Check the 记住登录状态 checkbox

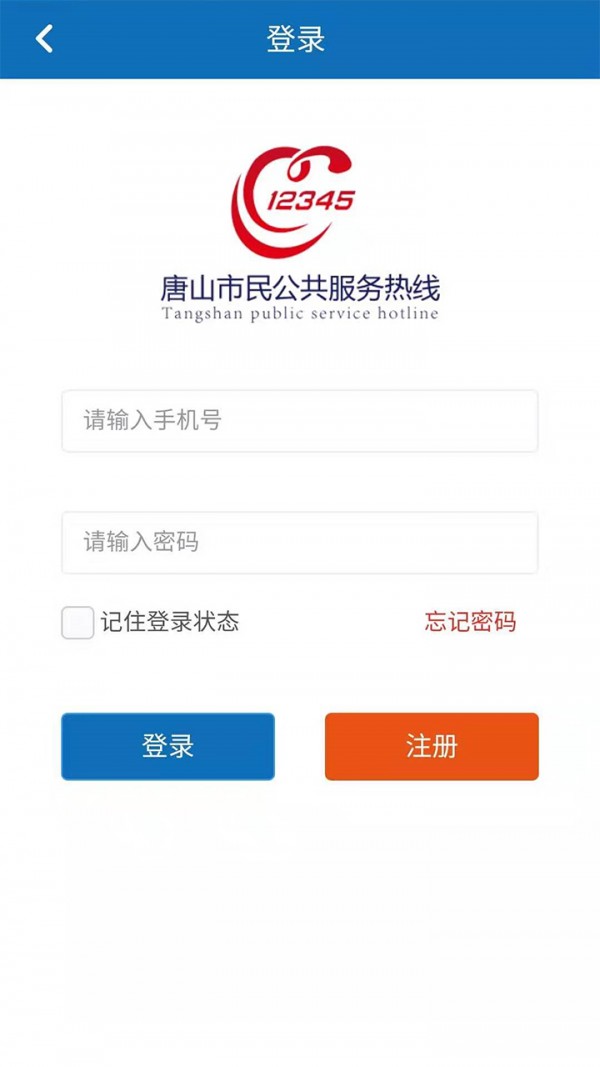point(78,623)
